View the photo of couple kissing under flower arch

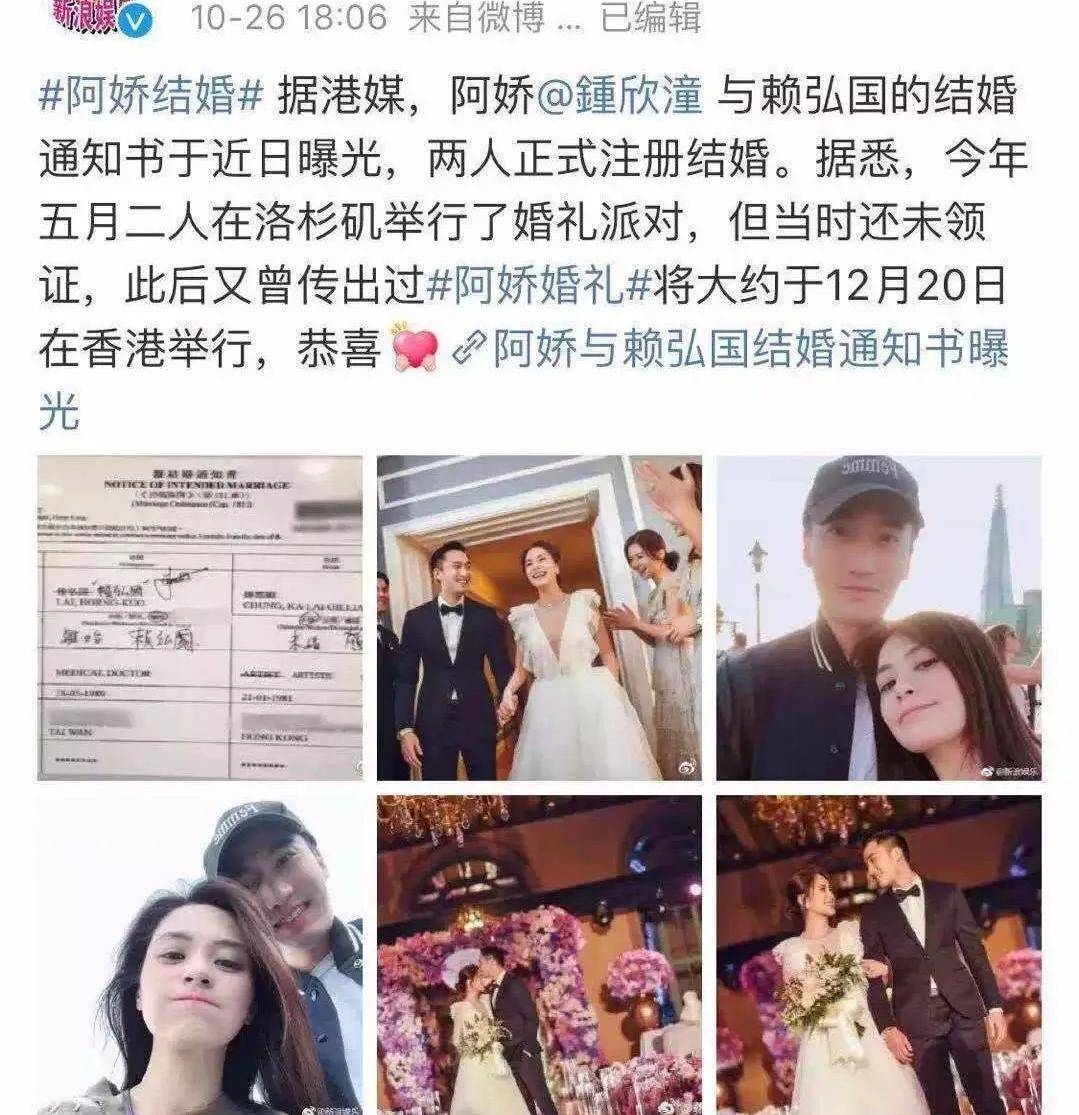coord(539,955)
